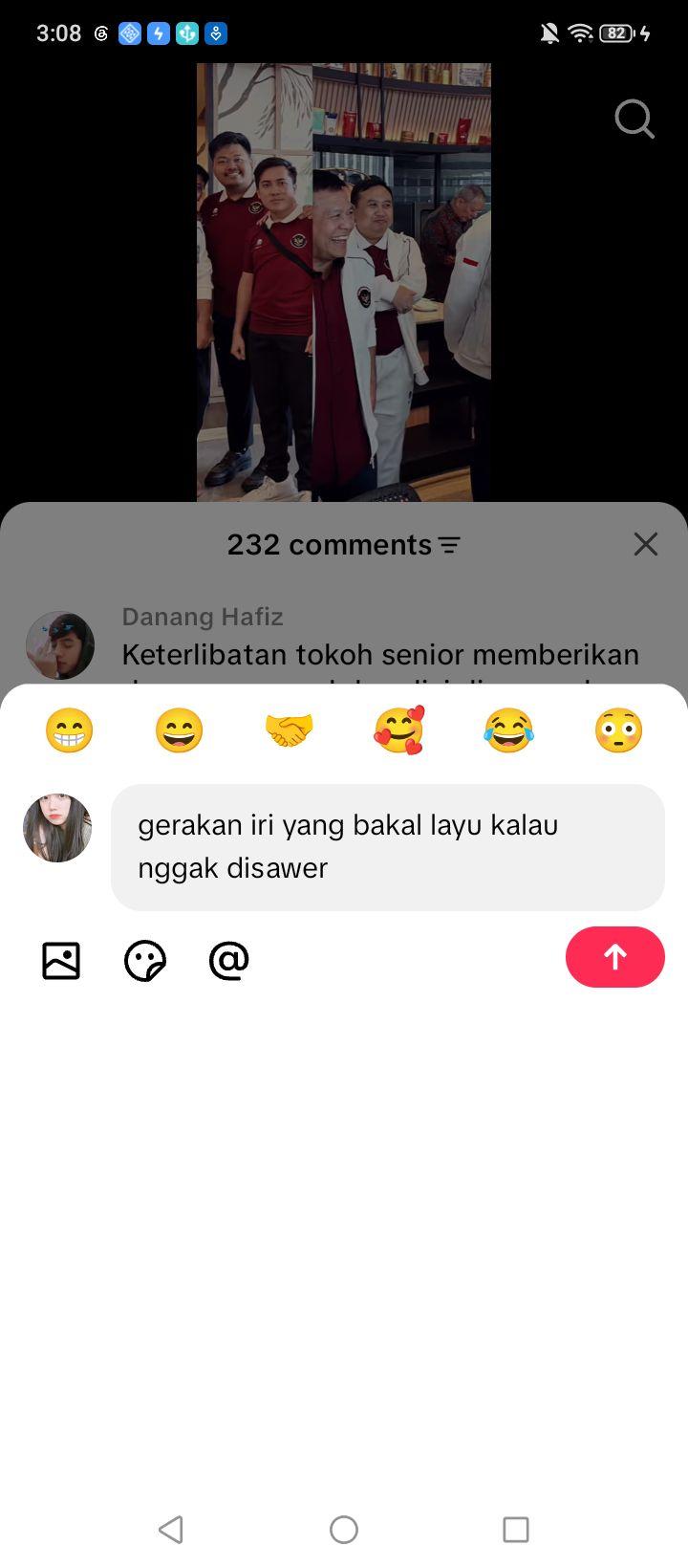Open search from the video screen
The height and width of the screenshot is (1568, 688).
click(x=634, y=120)
